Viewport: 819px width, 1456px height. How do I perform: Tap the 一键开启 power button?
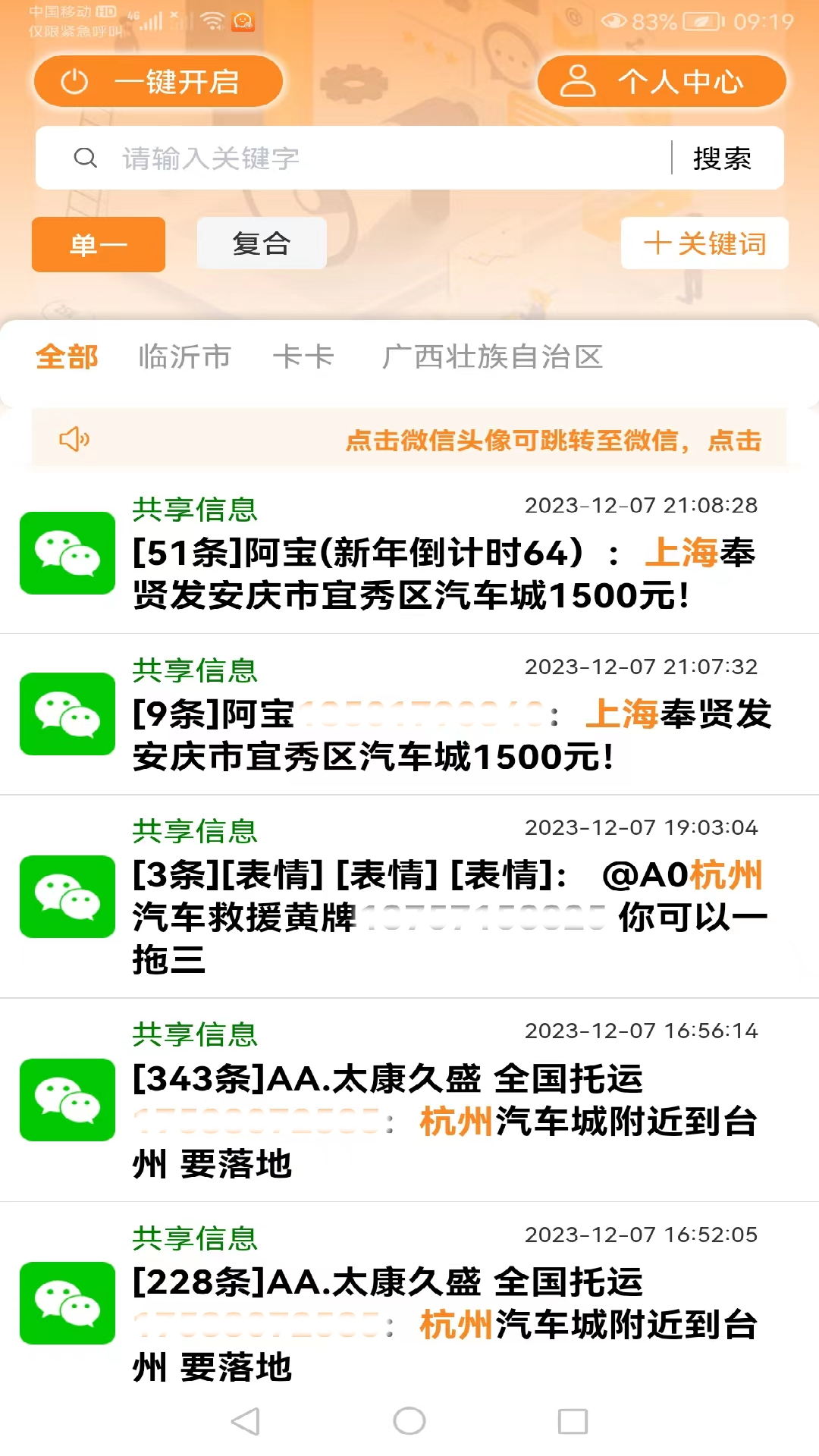pos(158,81)
